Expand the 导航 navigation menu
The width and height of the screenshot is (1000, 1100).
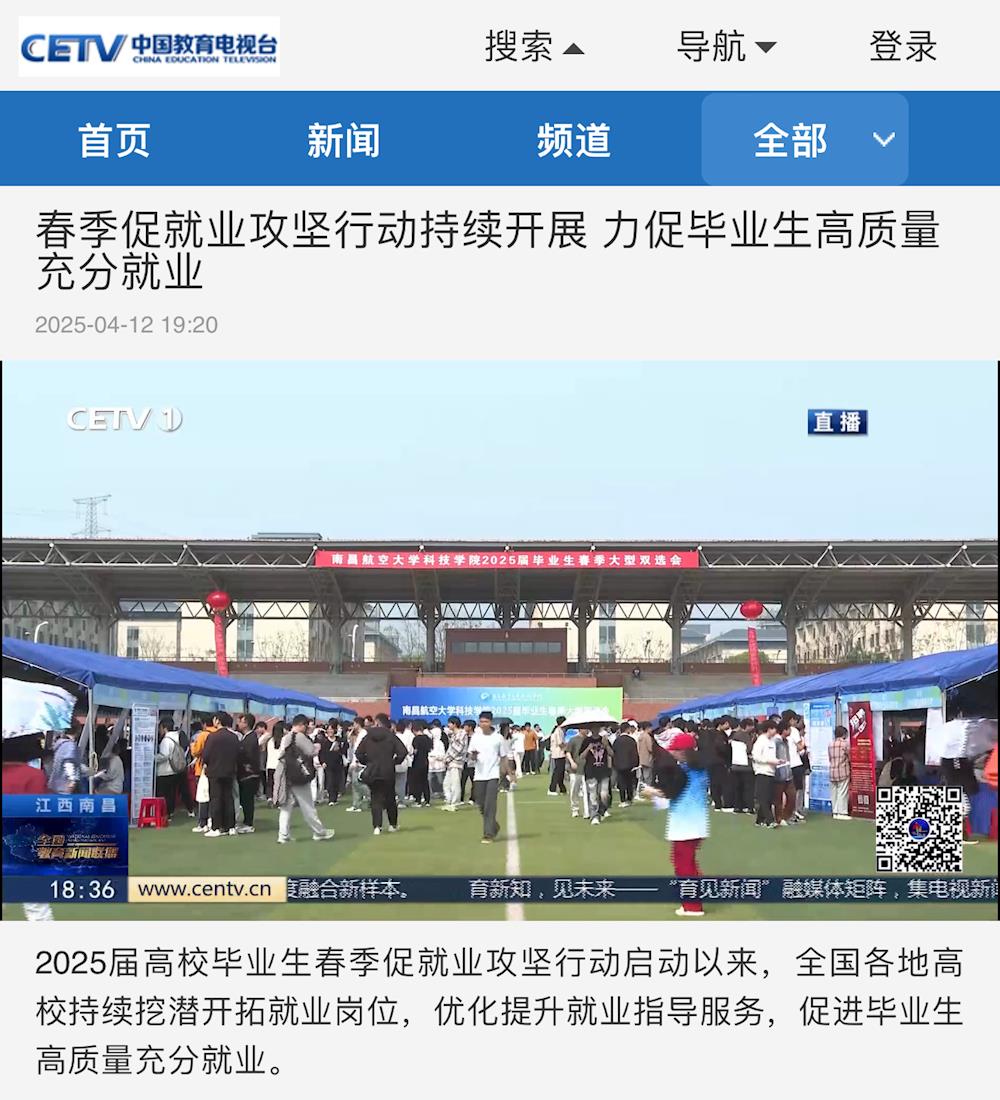pos(726,47)
